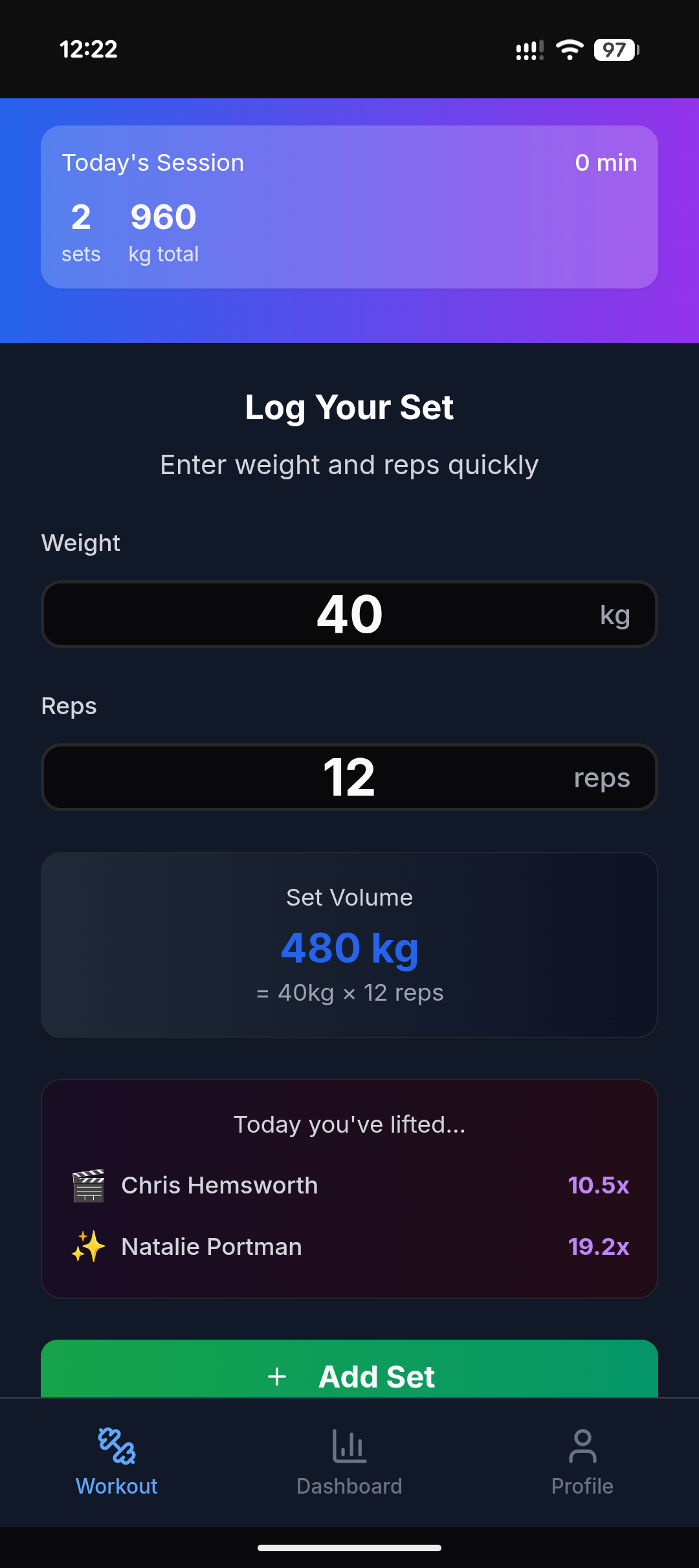The width and height of the screenshot is (699, 1568).
Task: Select the weight field showing 40
Action: tap(349, 614)
